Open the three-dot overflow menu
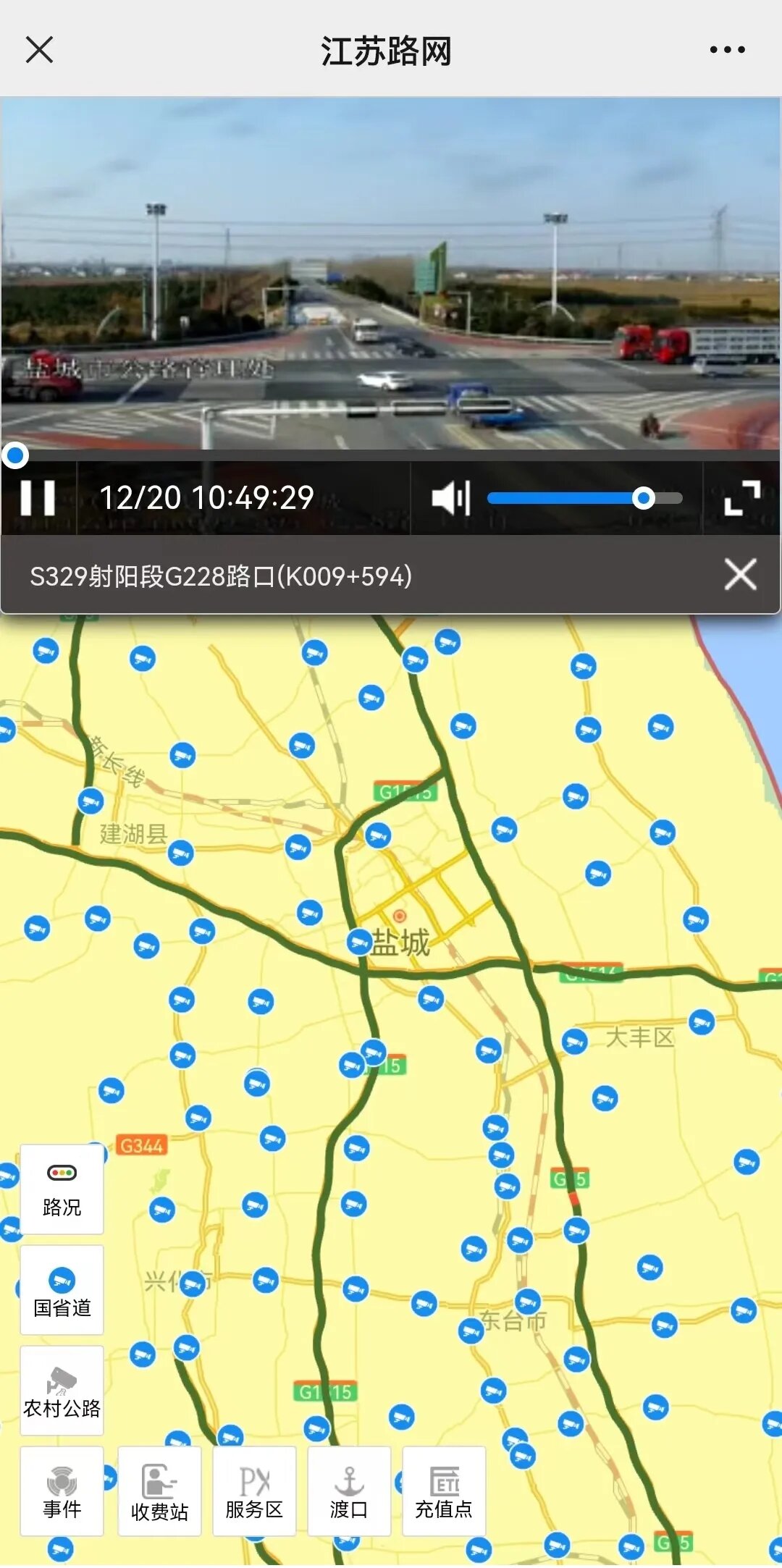782x1568 pixels. [727, 50]
